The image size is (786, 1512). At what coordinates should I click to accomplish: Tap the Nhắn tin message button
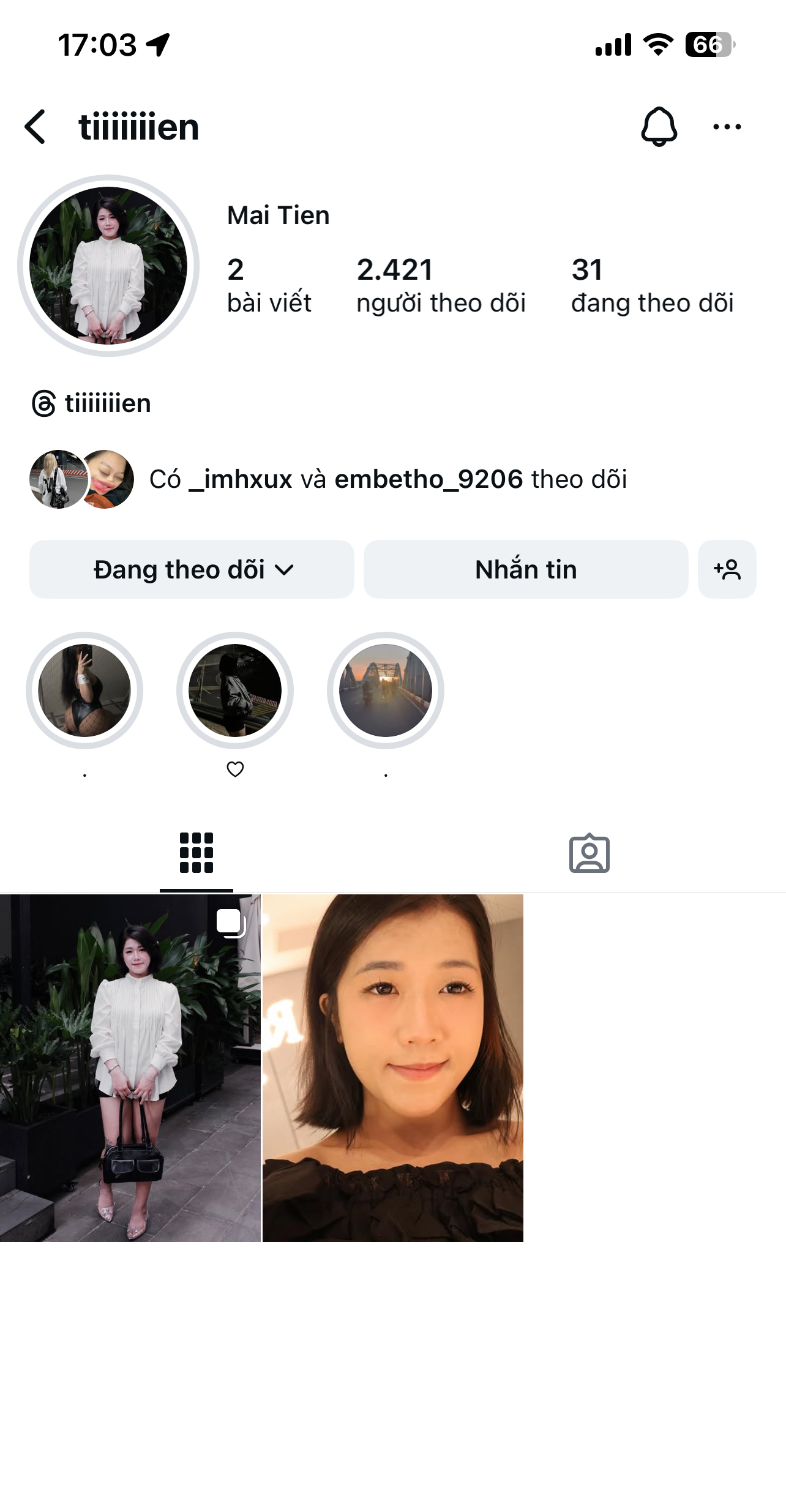[526, 569]
